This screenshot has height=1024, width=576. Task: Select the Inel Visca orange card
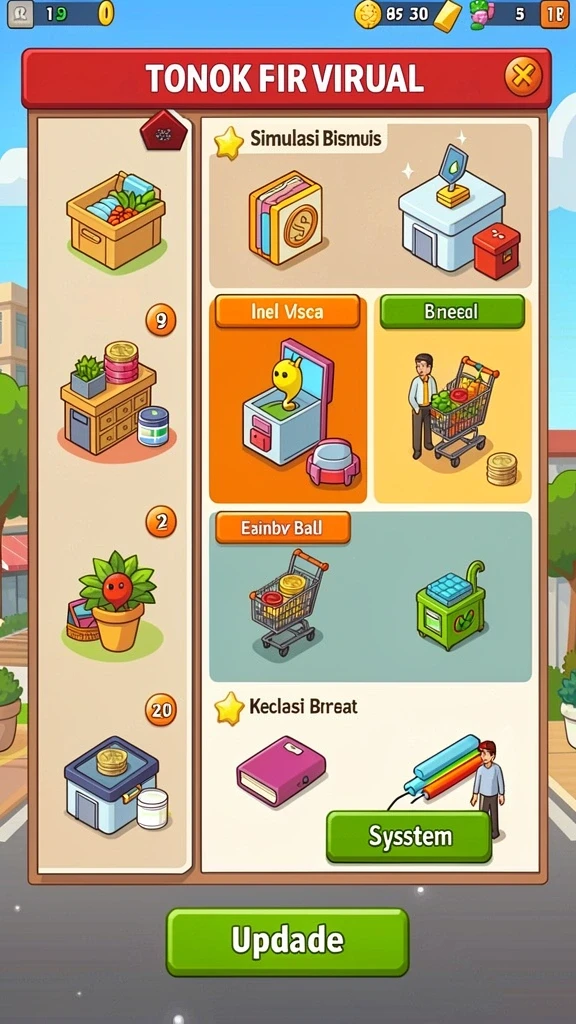(288, 398)
